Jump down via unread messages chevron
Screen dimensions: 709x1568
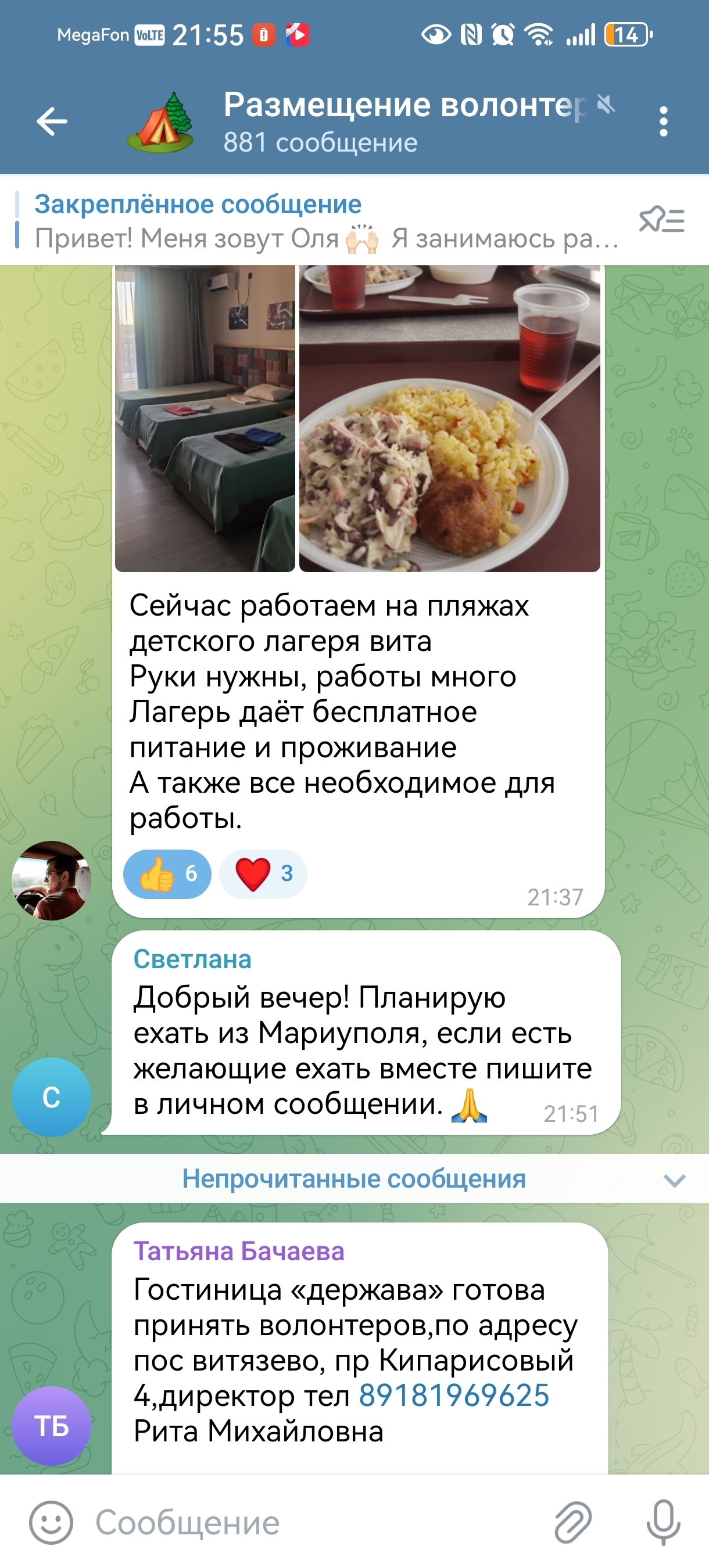click(674, 1180)
